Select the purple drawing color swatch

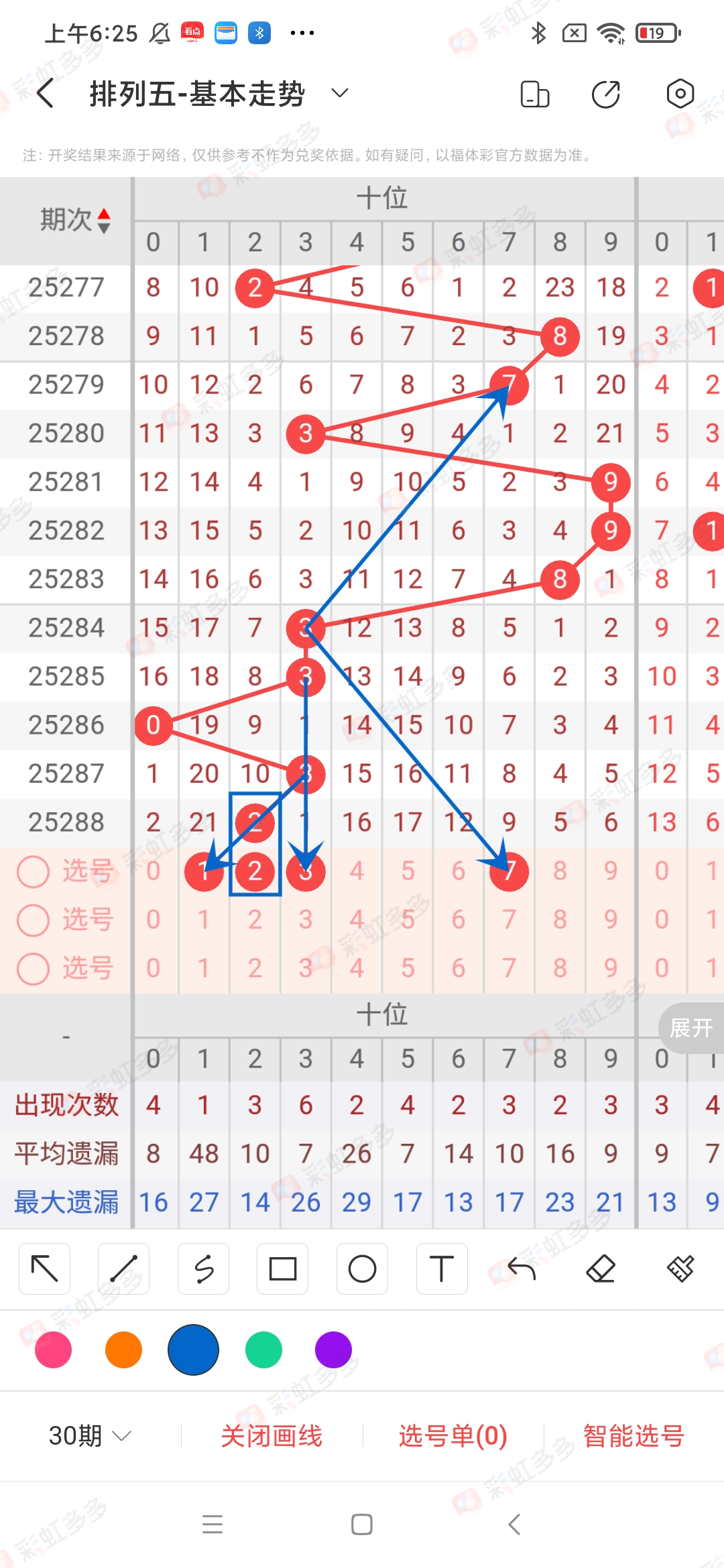coord(333,1350)
